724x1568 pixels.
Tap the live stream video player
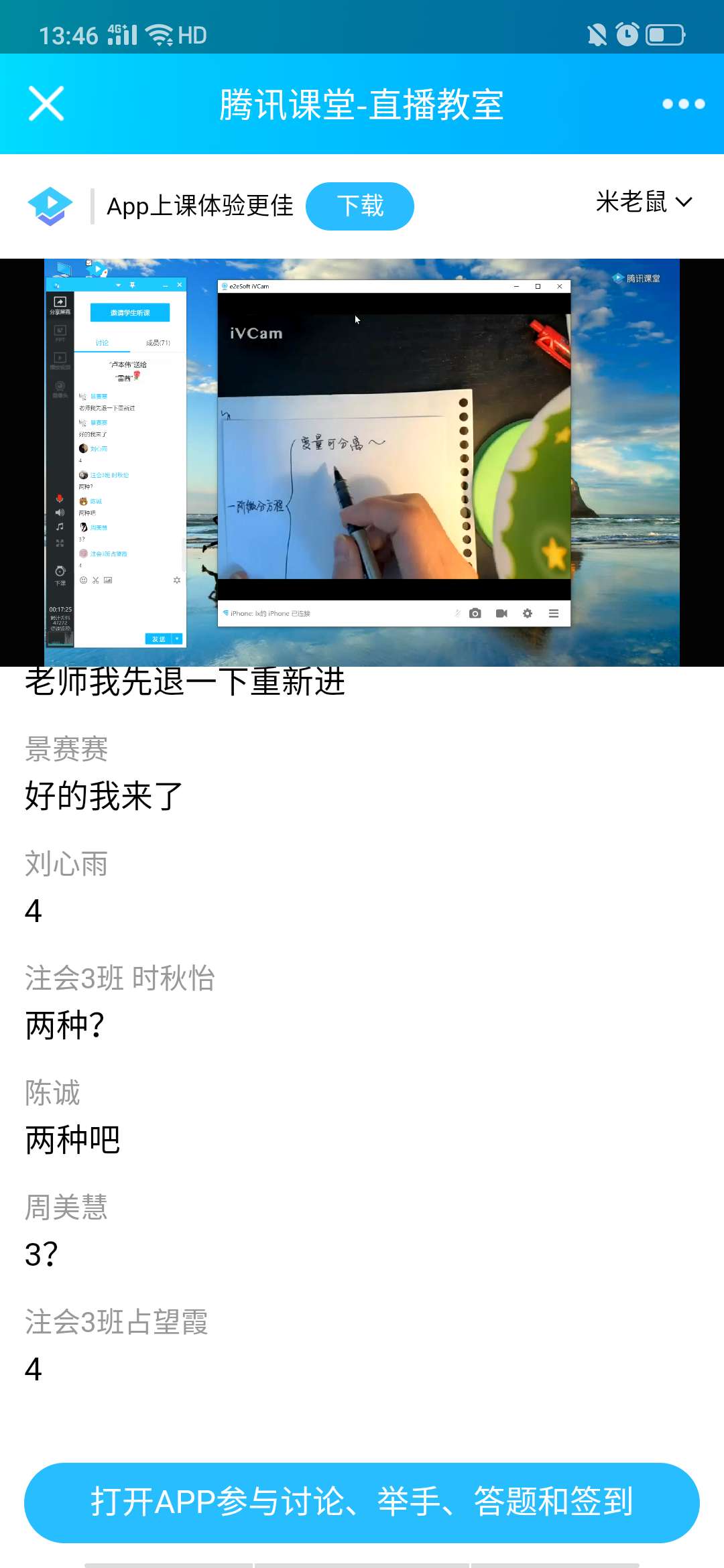(362, 462)
